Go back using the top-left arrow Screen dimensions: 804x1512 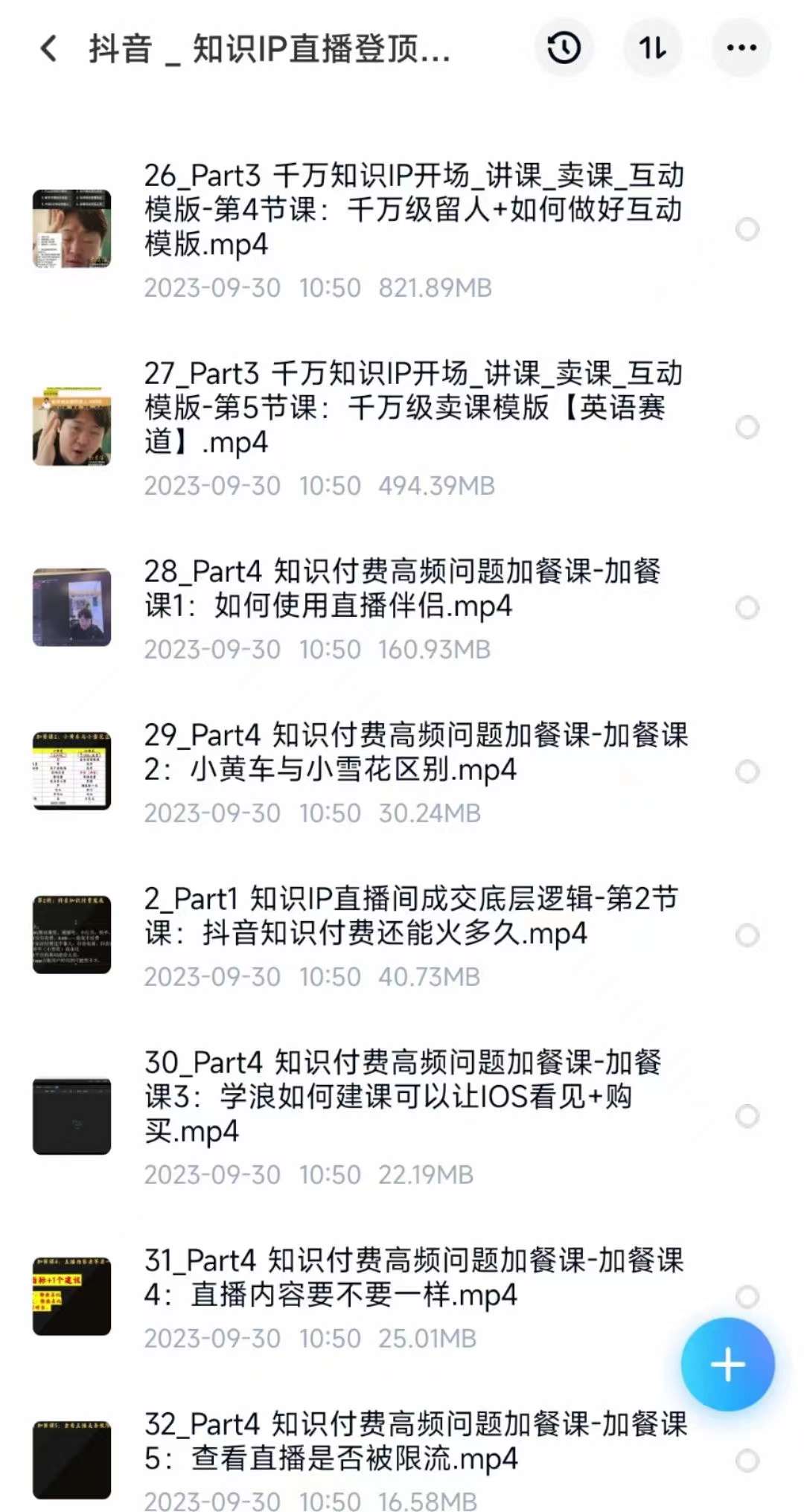click(x=49, y=49)
